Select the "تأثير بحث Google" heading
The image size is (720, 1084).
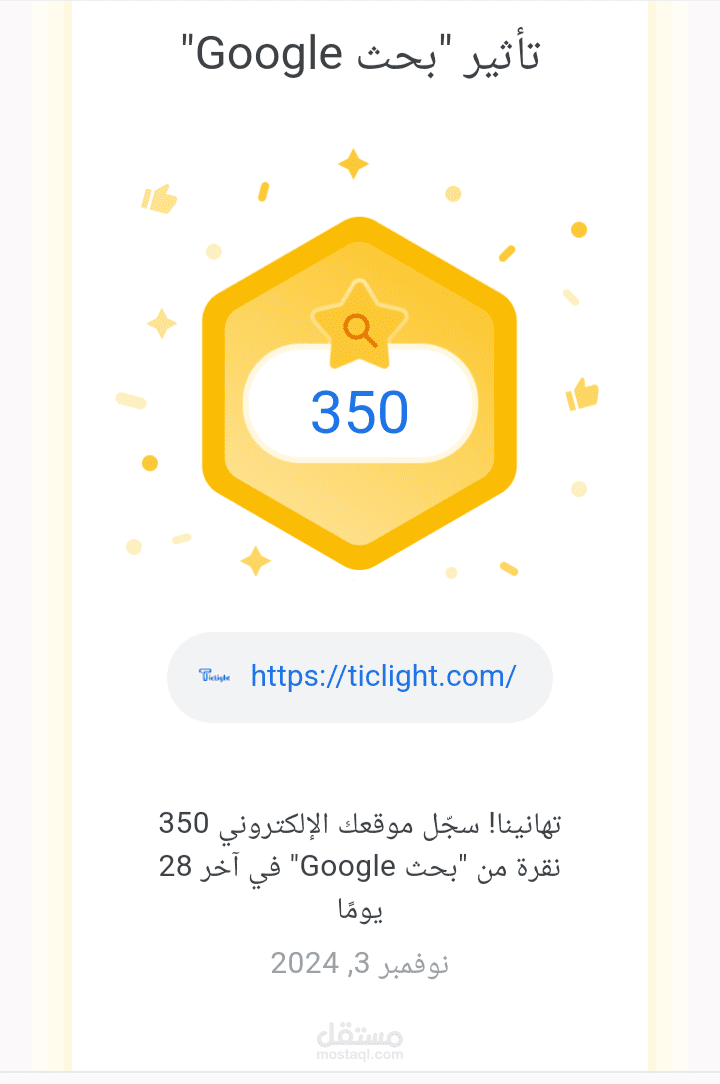(360, 54)
